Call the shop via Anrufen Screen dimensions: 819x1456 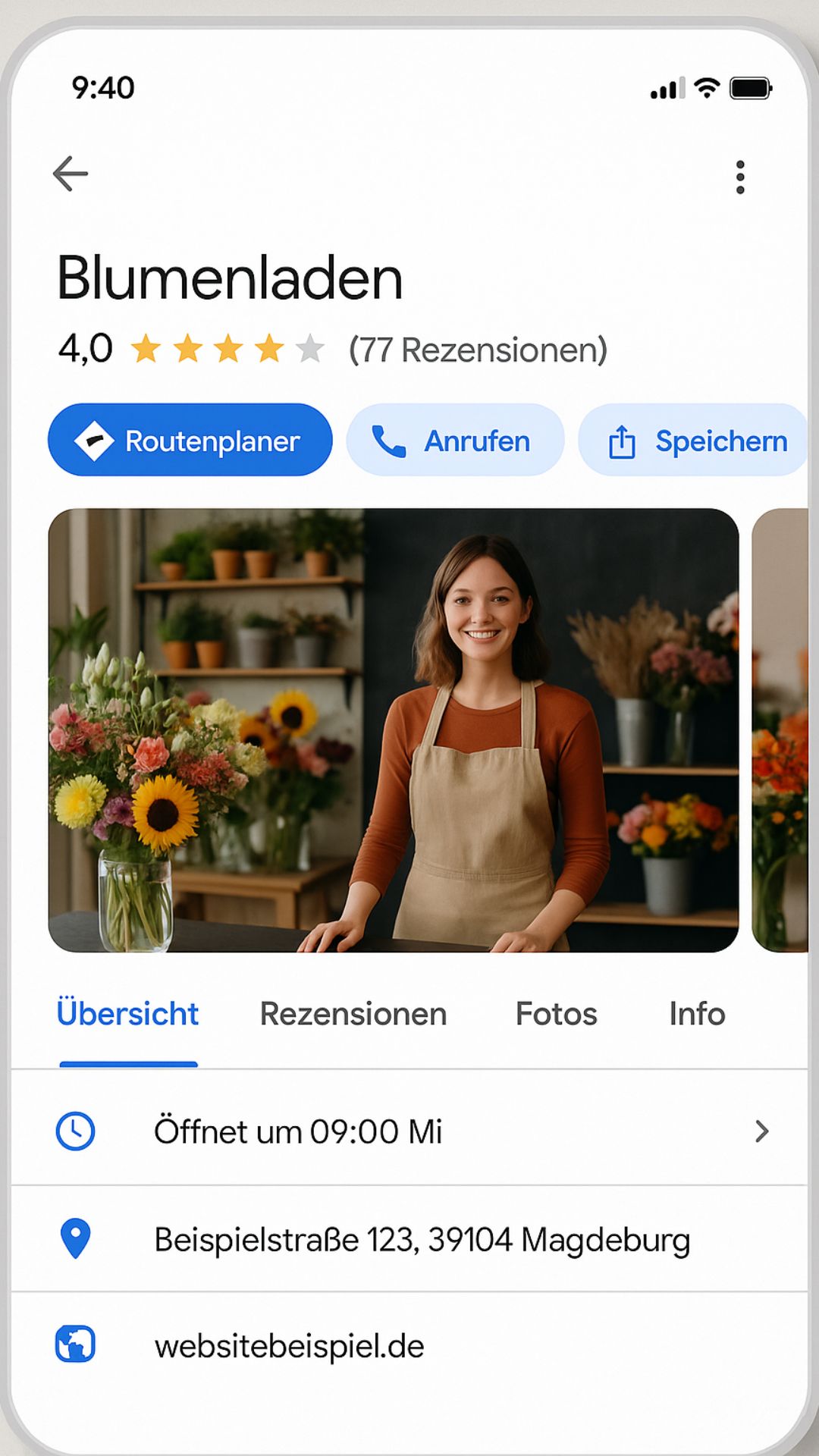point(455,441)
